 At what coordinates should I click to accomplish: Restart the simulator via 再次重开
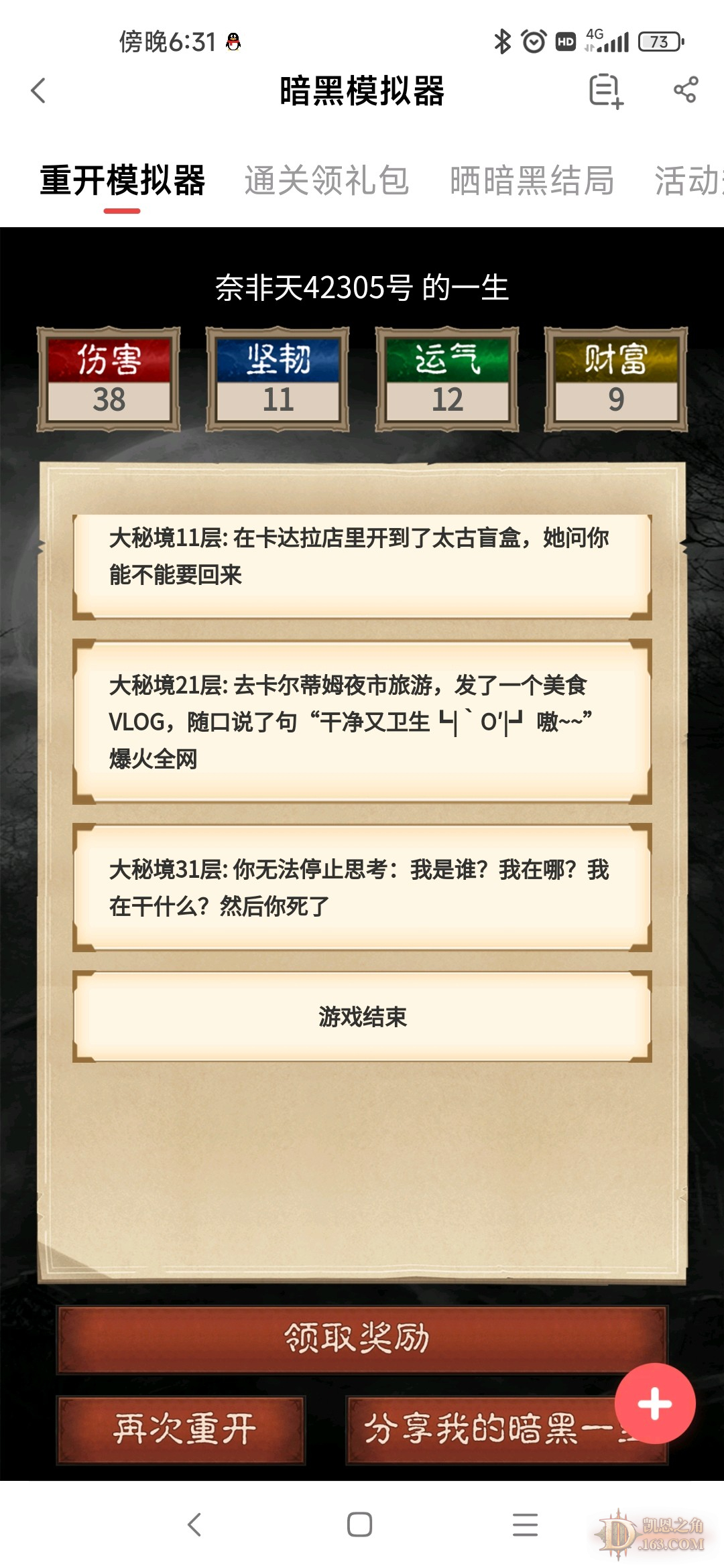tap(182, 1429)
